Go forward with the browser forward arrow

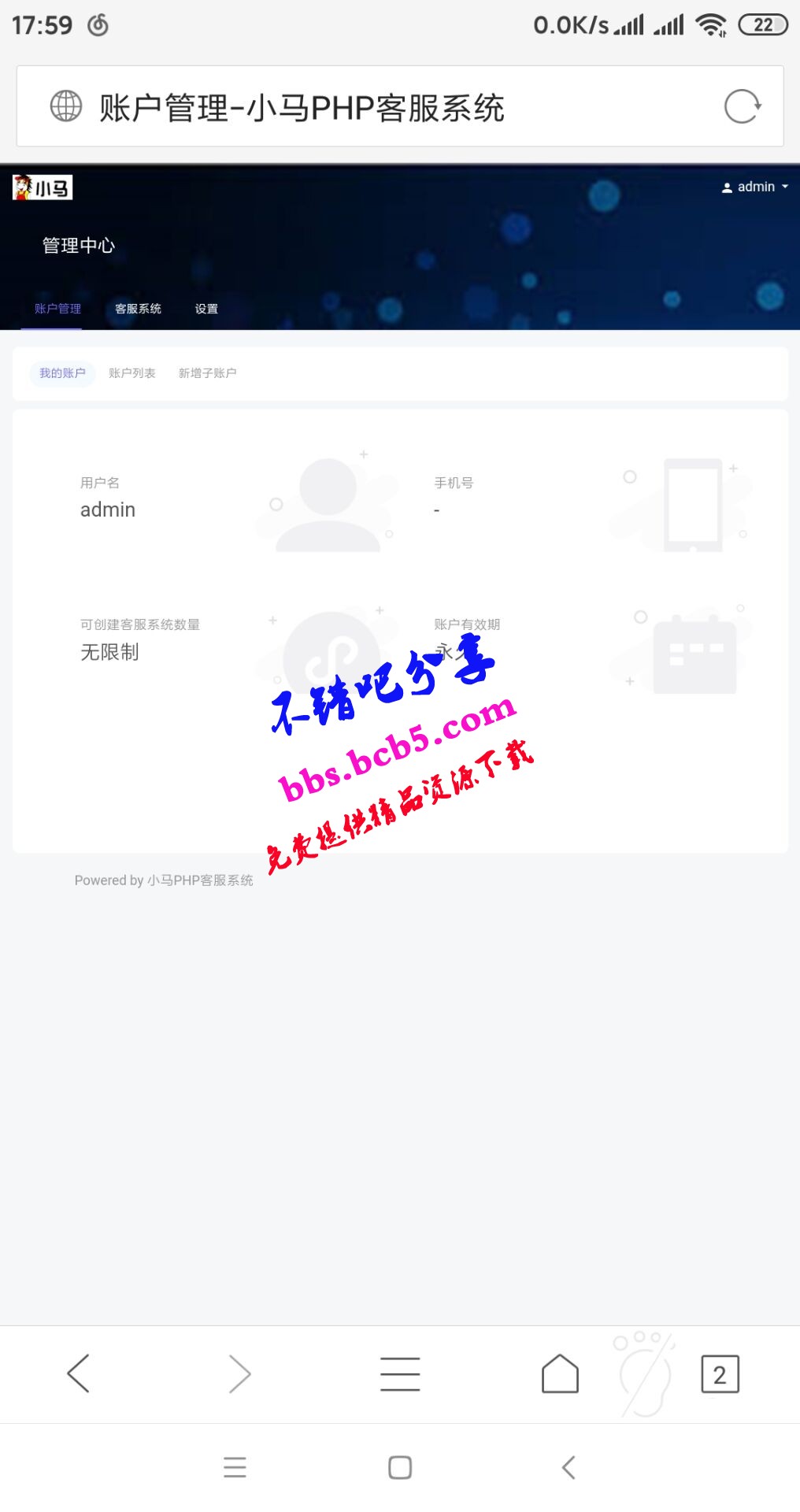(239, 1374)
